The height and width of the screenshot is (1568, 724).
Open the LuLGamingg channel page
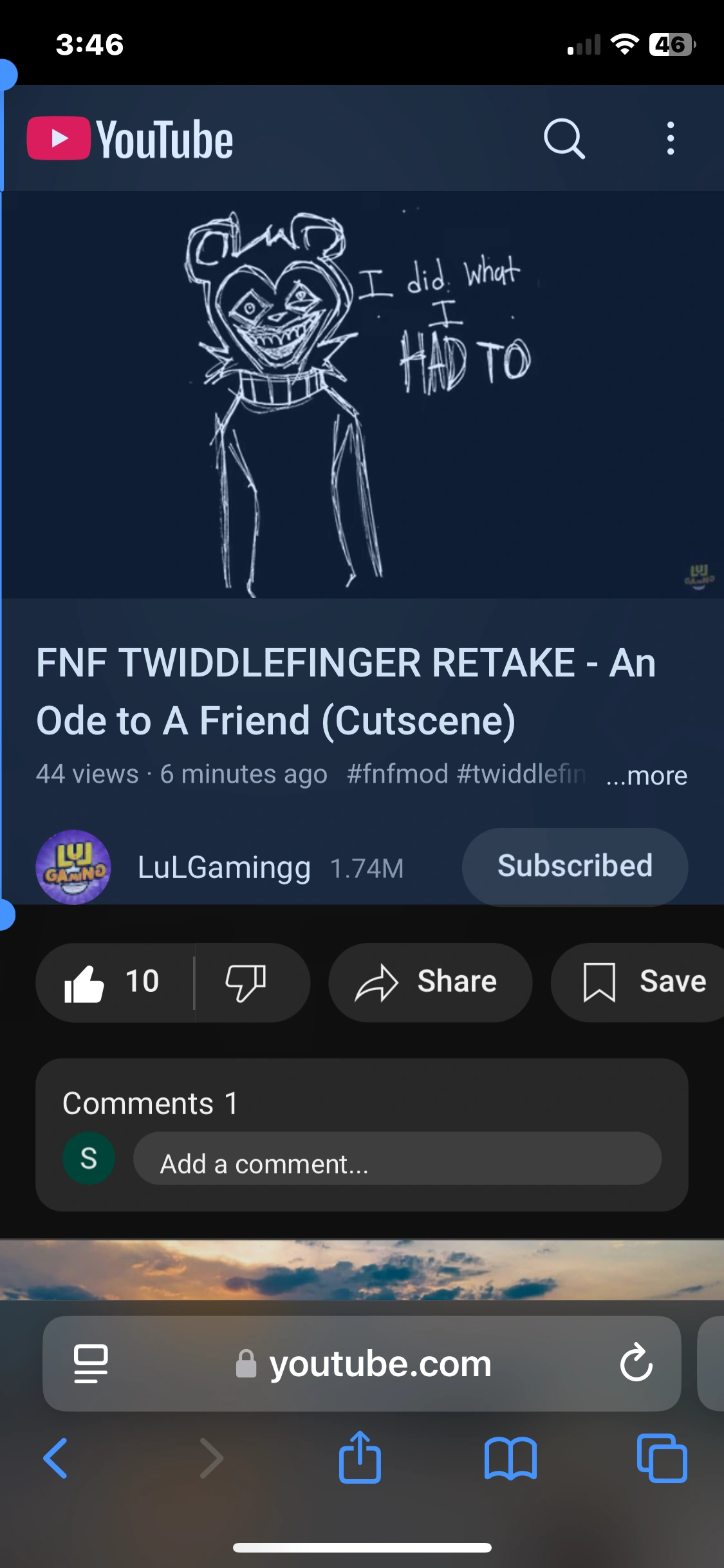[223, 867]
